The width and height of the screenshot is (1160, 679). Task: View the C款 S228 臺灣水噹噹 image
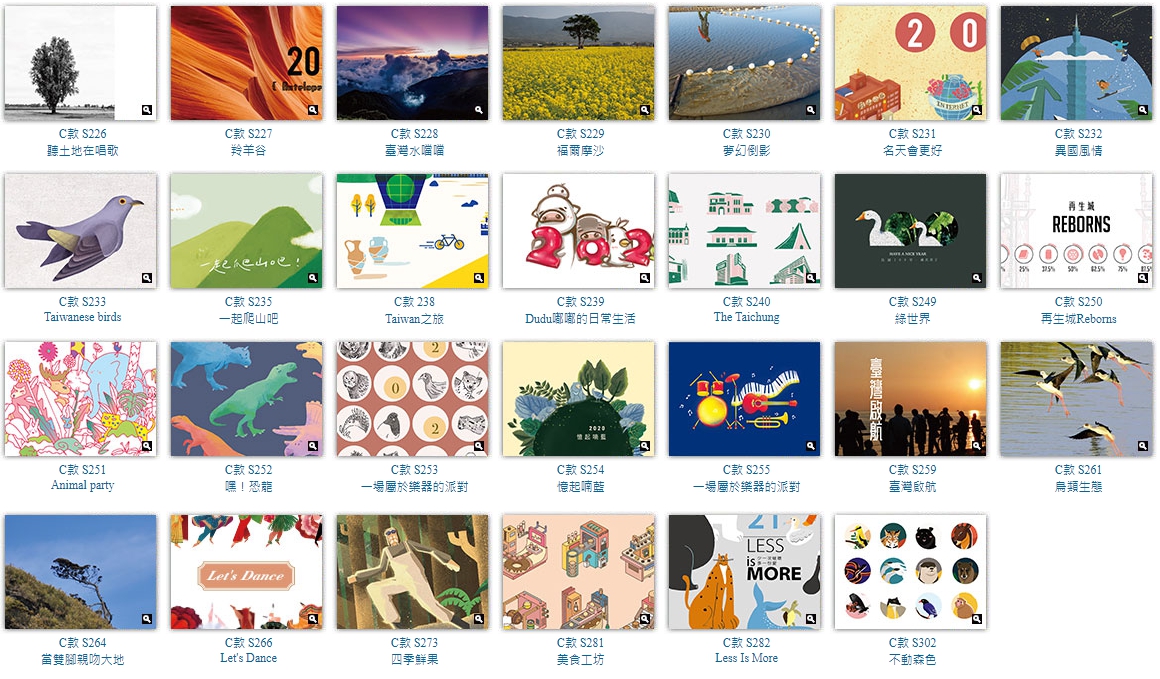[412, 63]
